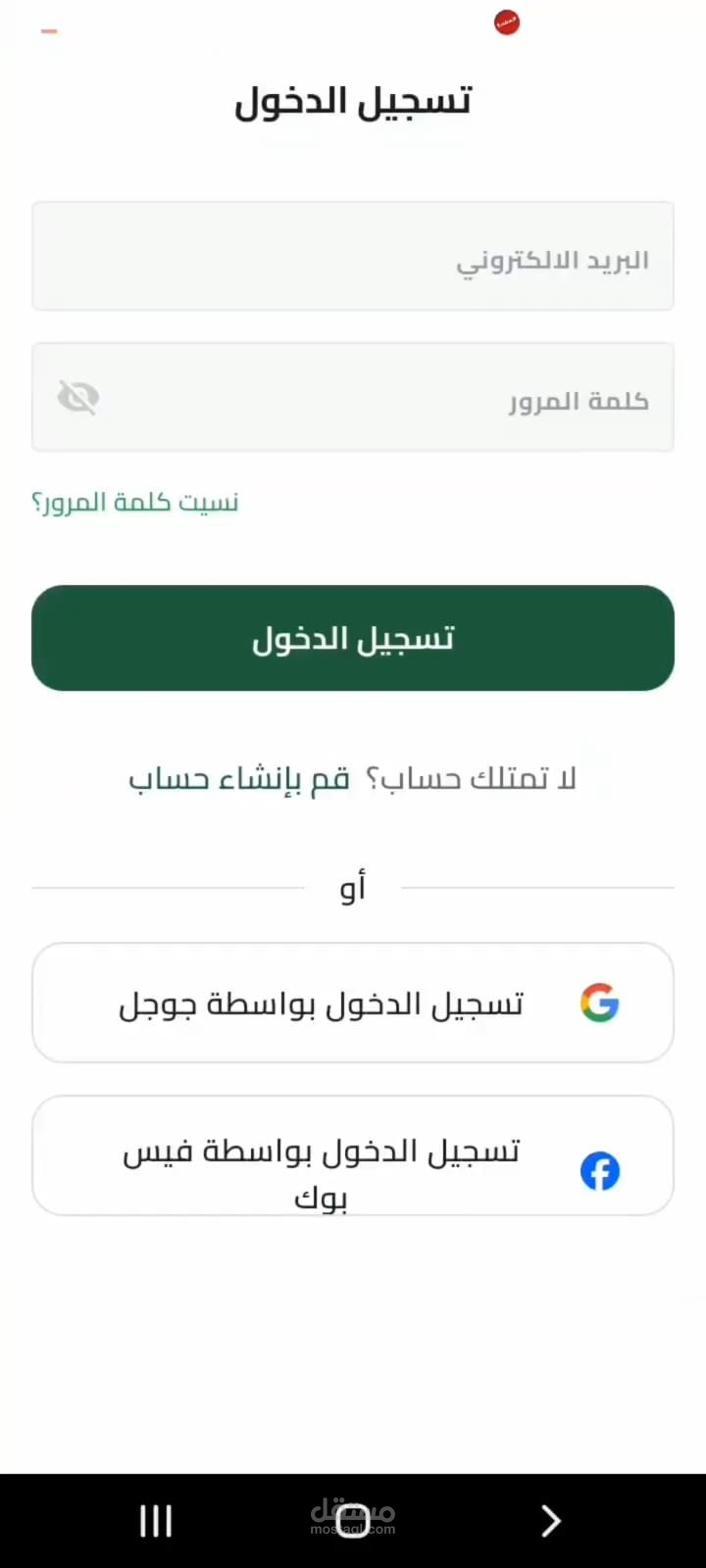The image size is (706, 1568).
Task: Sign in with Facebook
Action: (353, 1155)
